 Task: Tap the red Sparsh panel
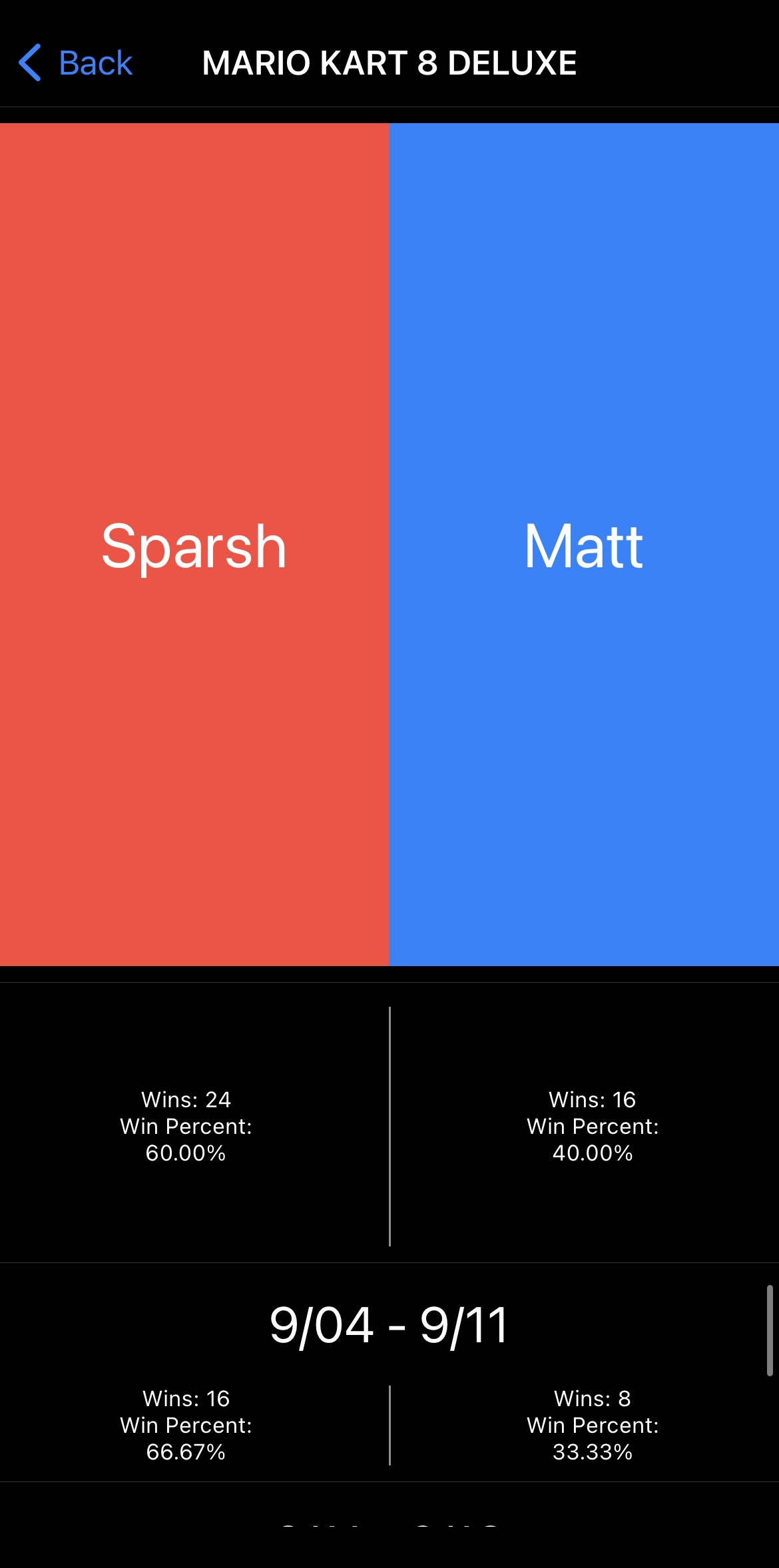point(194,545)
